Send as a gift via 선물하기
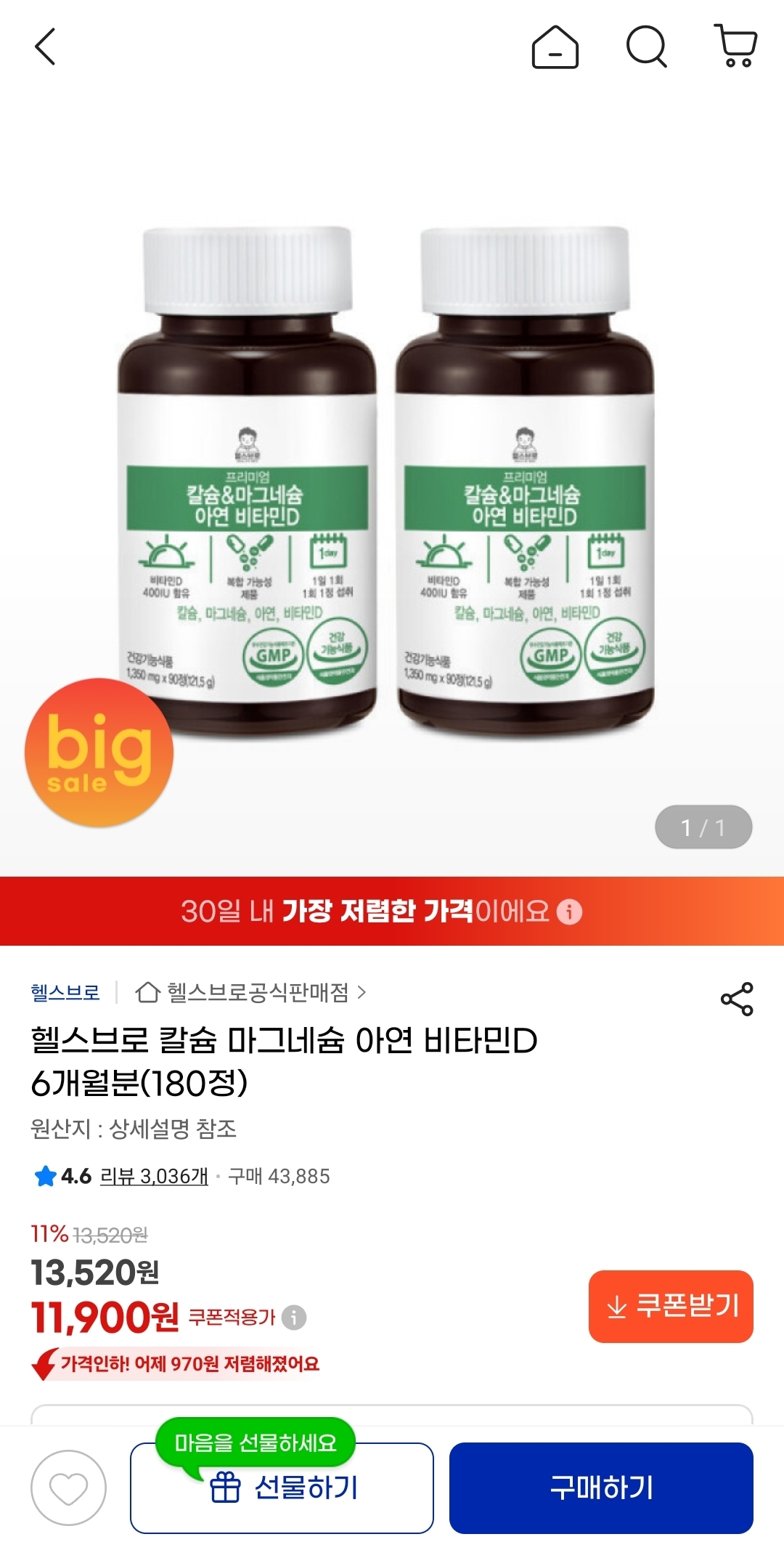Viewport: 784px width, 1550px height. (282, 1488)
